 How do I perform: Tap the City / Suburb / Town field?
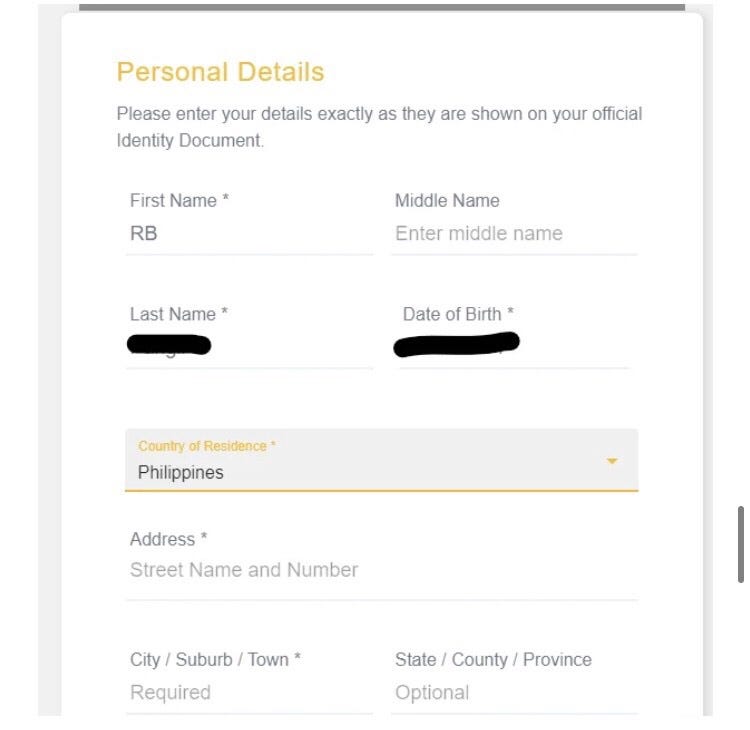(248, 692)
